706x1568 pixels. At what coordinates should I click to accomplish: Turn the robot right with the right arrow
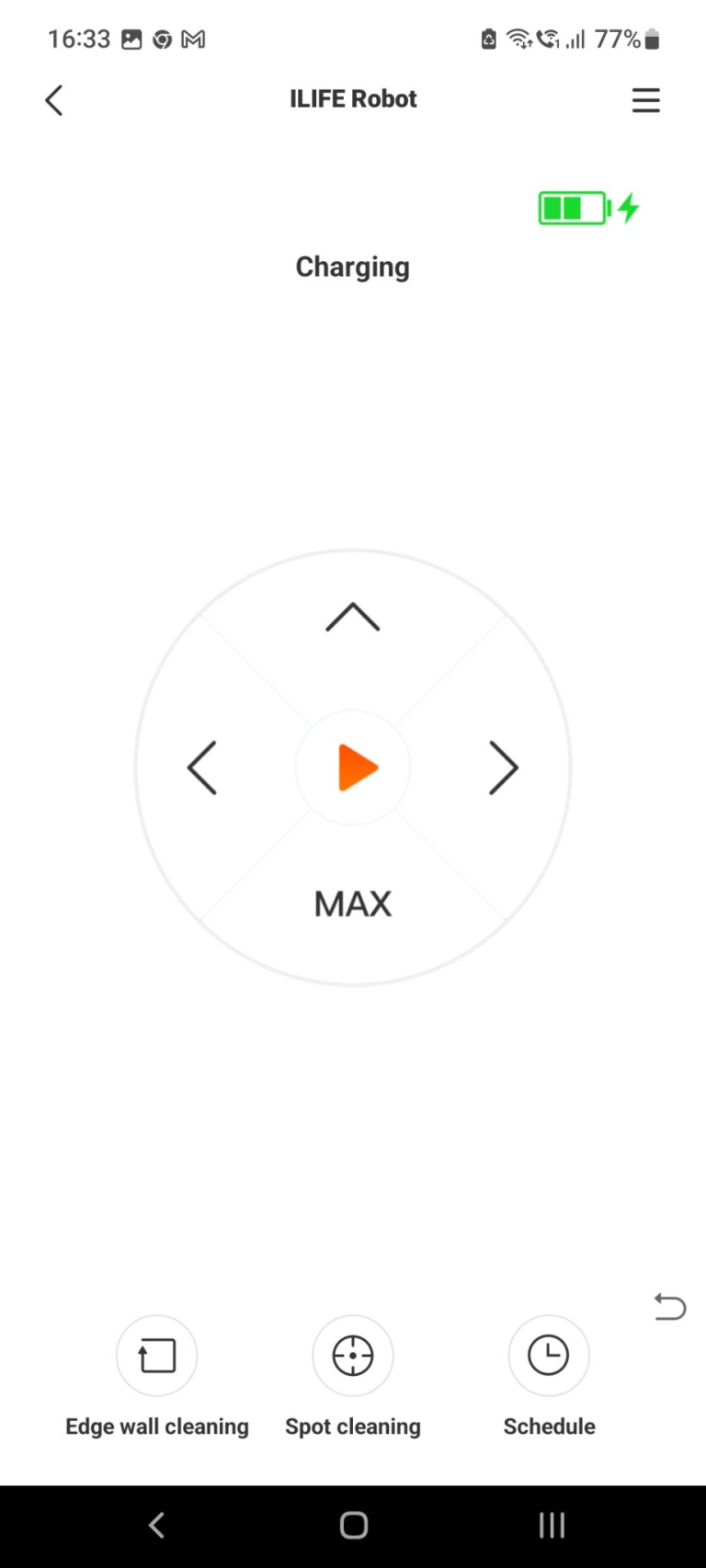pos(504,767)
